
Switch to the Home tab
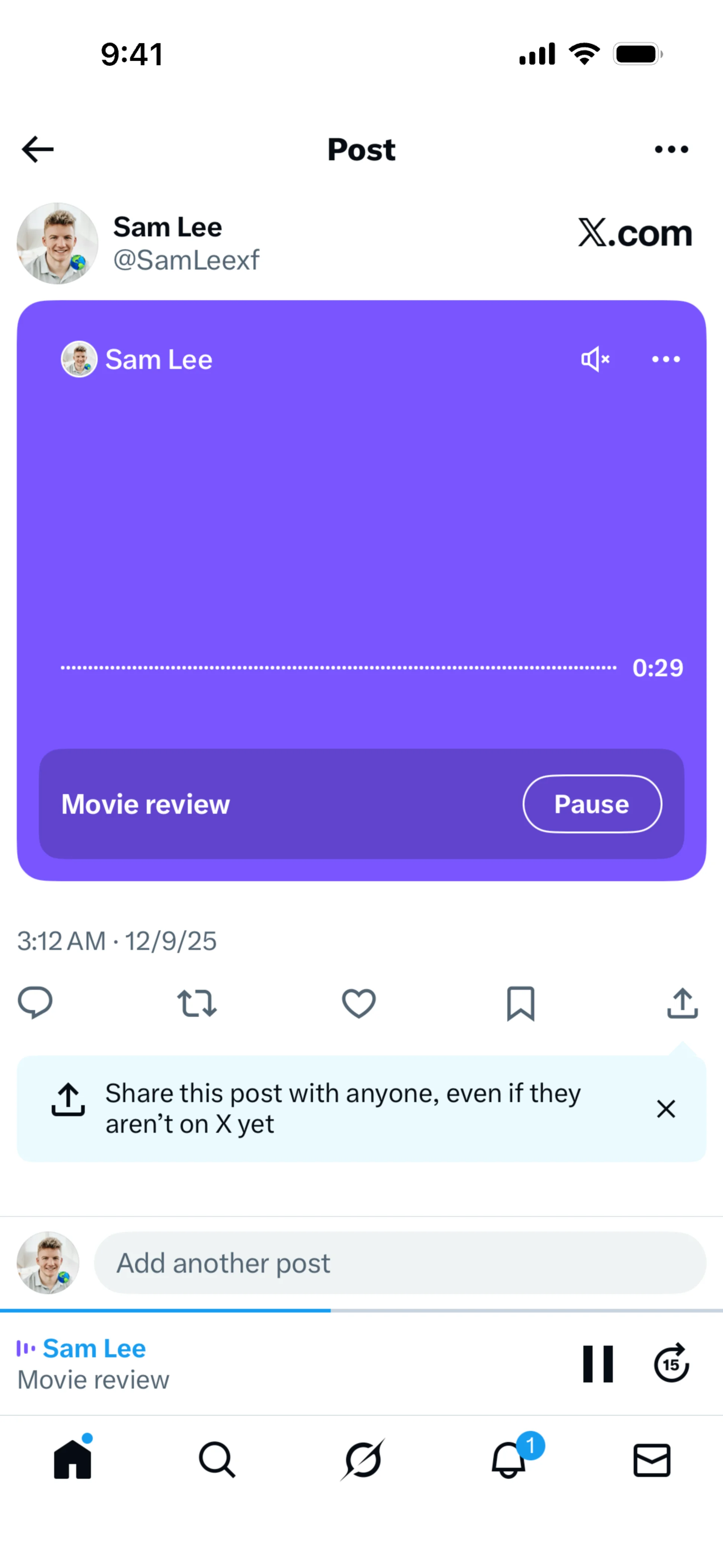coord(72,1459)
